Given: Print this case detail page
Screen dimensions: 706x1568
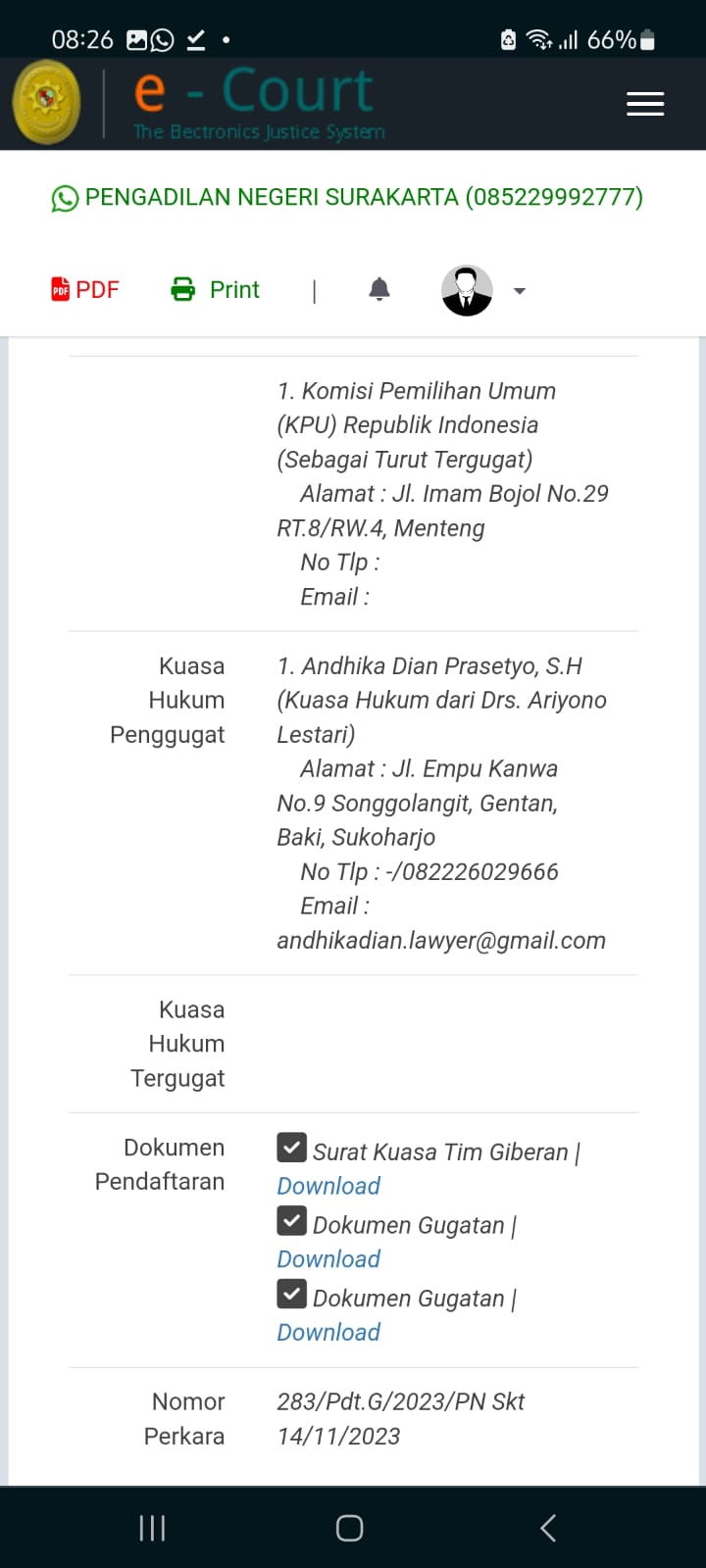Looking at the screenshot, I should click(215, 289).
